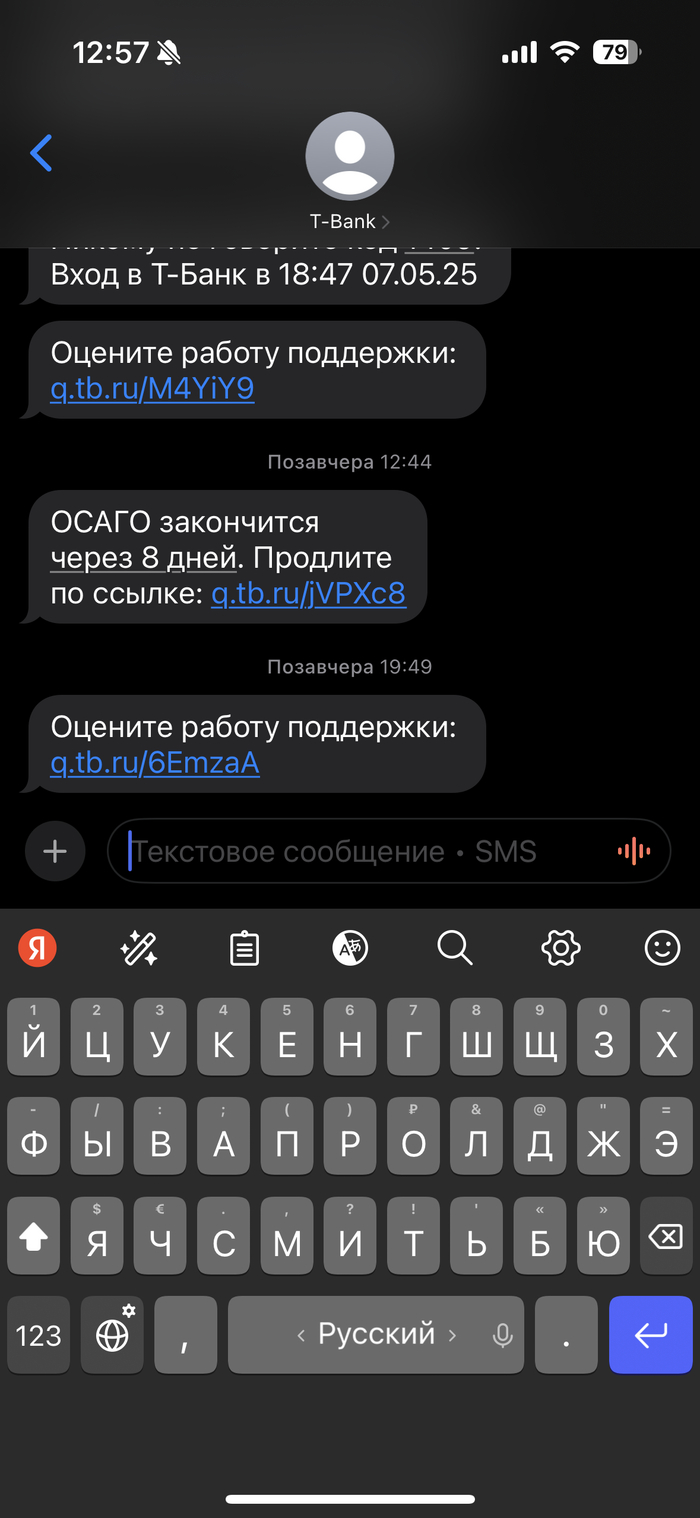Open the OSAGO renewal link q.tb.ru/jVPXc8
The height and width of the screenshot is (1518, 700).
pos(308,594)
